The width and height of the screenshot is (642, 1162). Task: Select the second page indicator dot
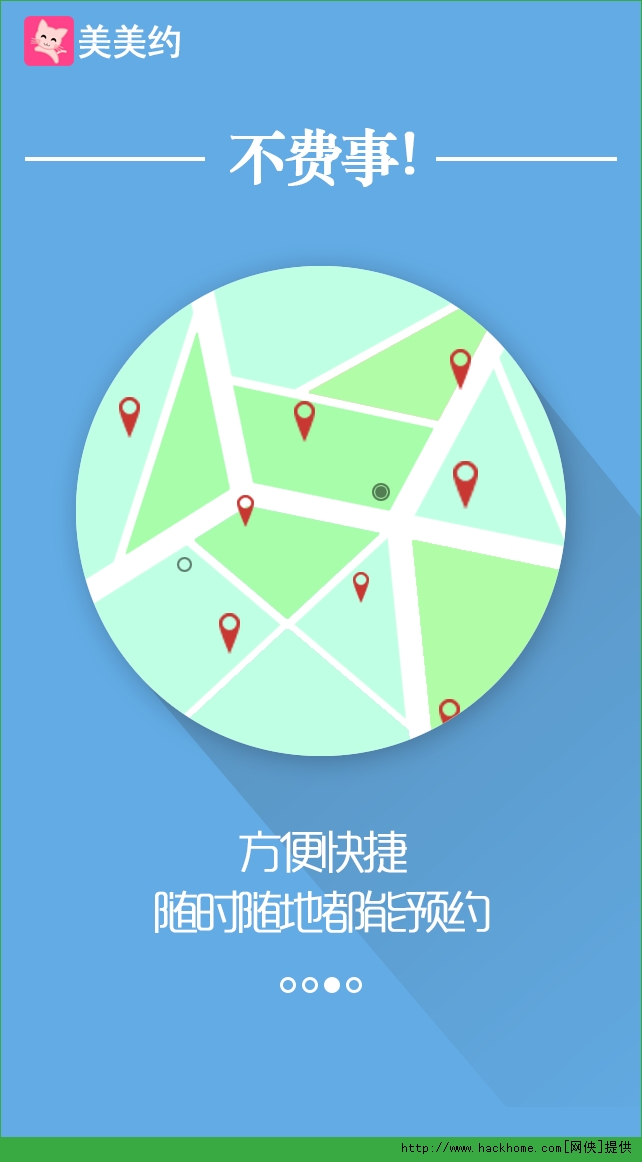(x=310, y=985)
